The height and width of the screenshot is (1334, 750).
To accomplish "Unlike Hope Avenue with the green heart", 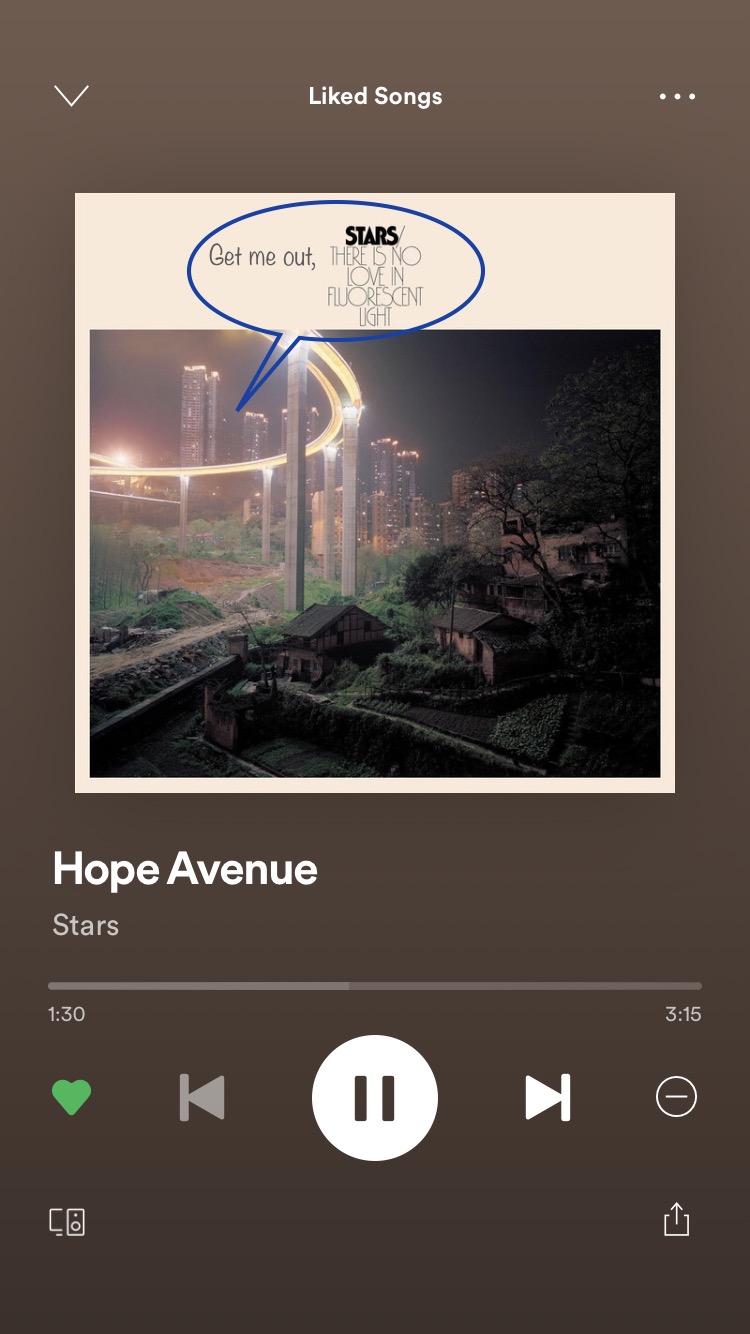I will point(71,1098).
